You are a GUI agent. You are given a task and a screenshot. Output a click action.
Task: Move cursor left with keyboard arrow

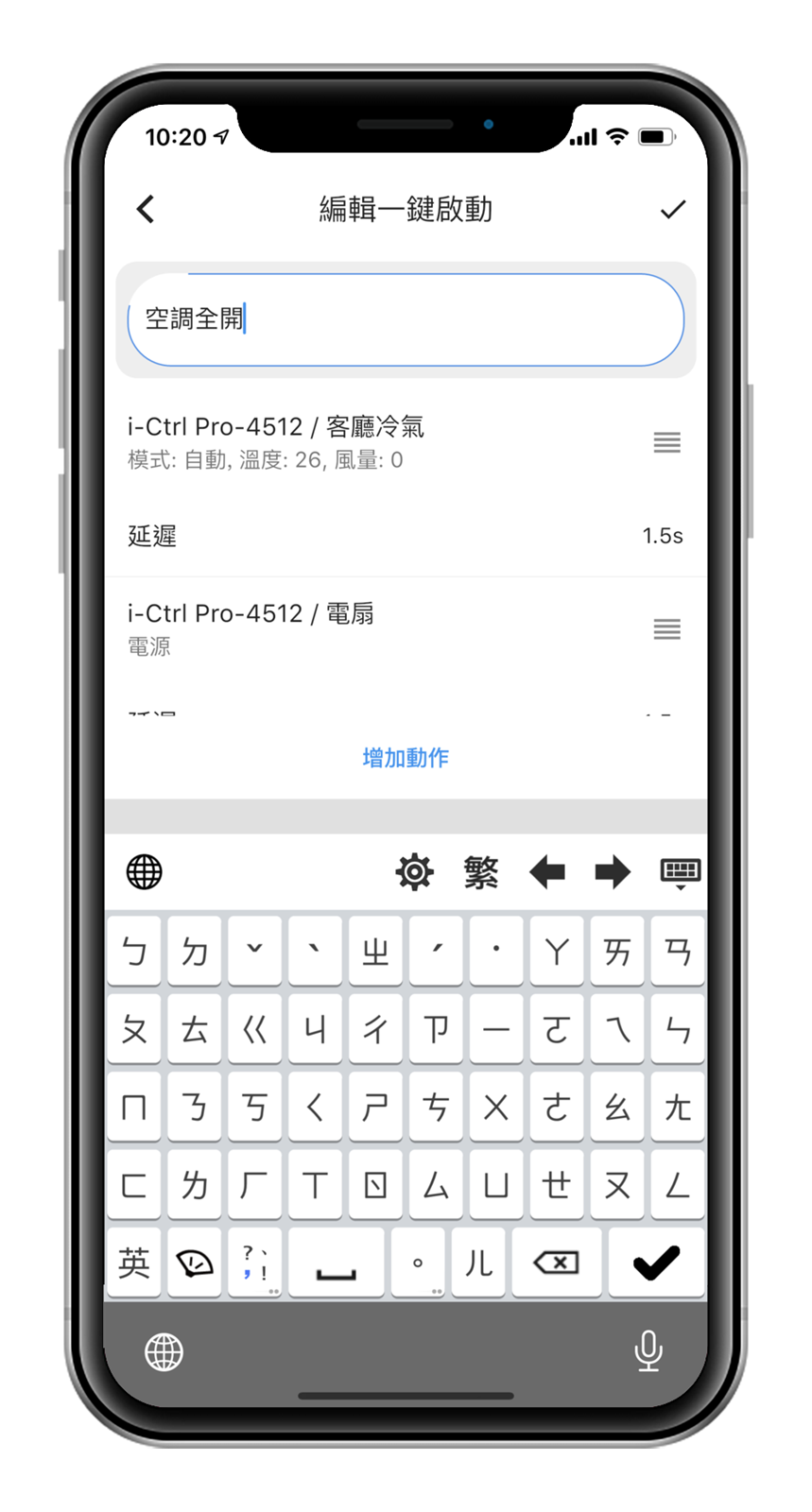coord(547,871)
